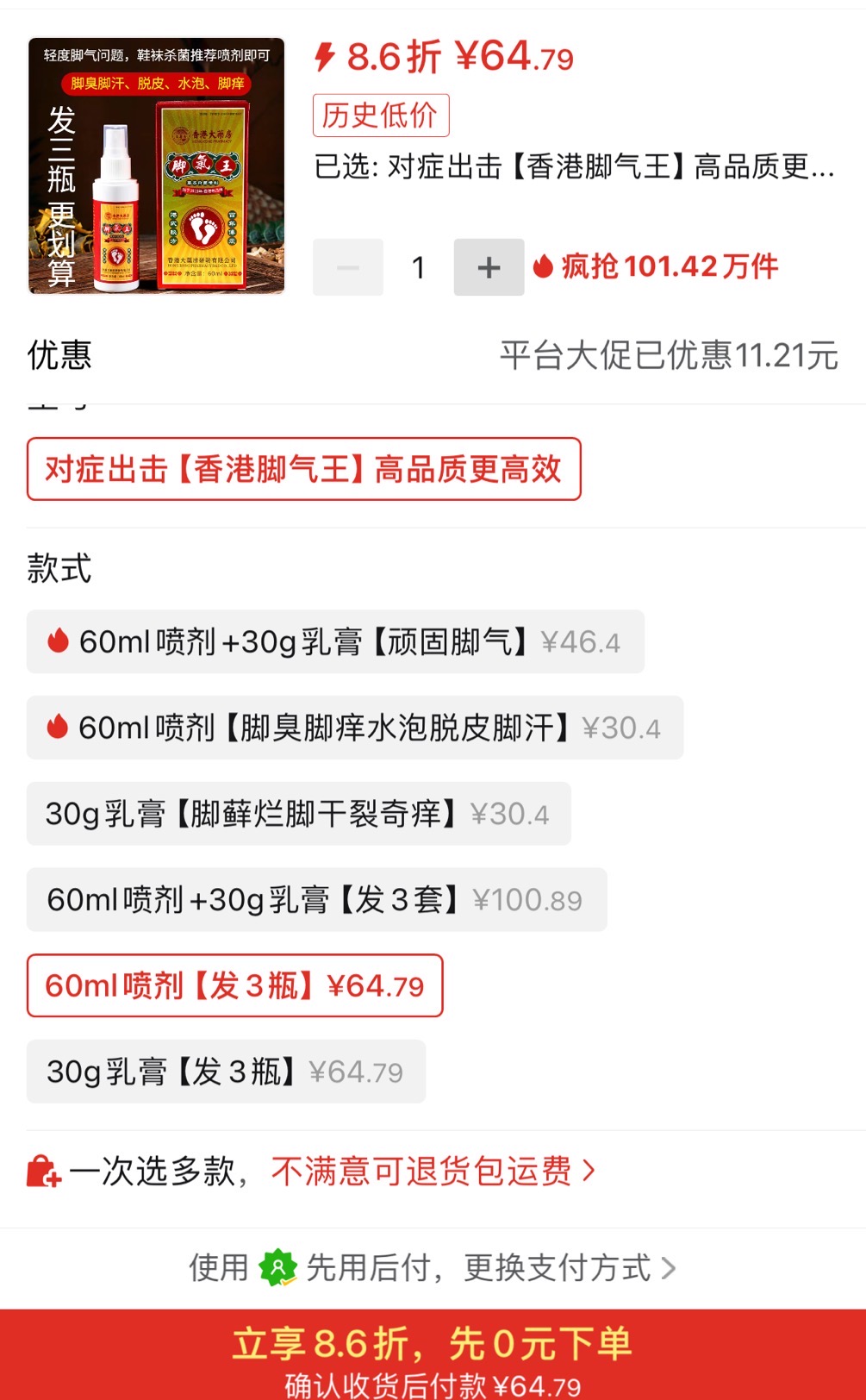Image resolution: width=866 pixels, height=1400 pixels.
Task: Select 30g乳膏【发3瓶】 style
Action: coord(226,1072)
